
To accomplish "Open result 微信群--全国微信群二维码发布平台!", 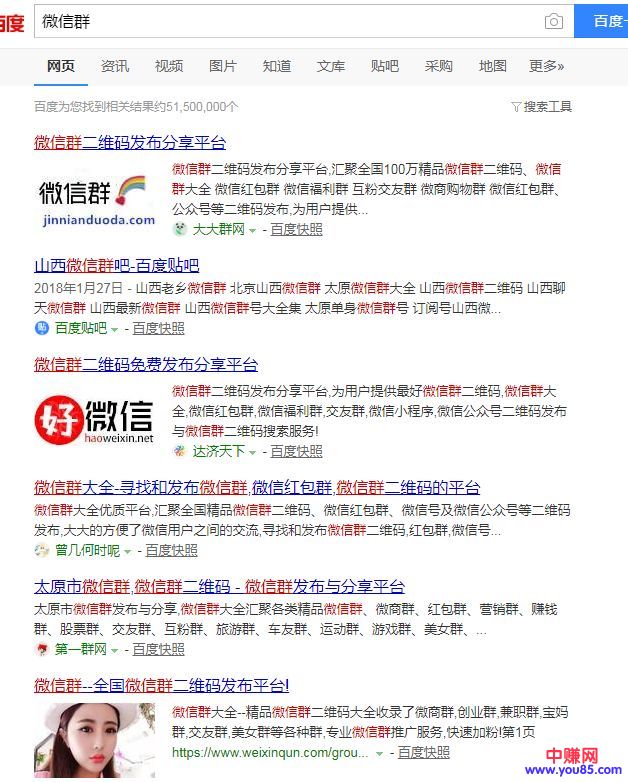I will tap(161, 685).
